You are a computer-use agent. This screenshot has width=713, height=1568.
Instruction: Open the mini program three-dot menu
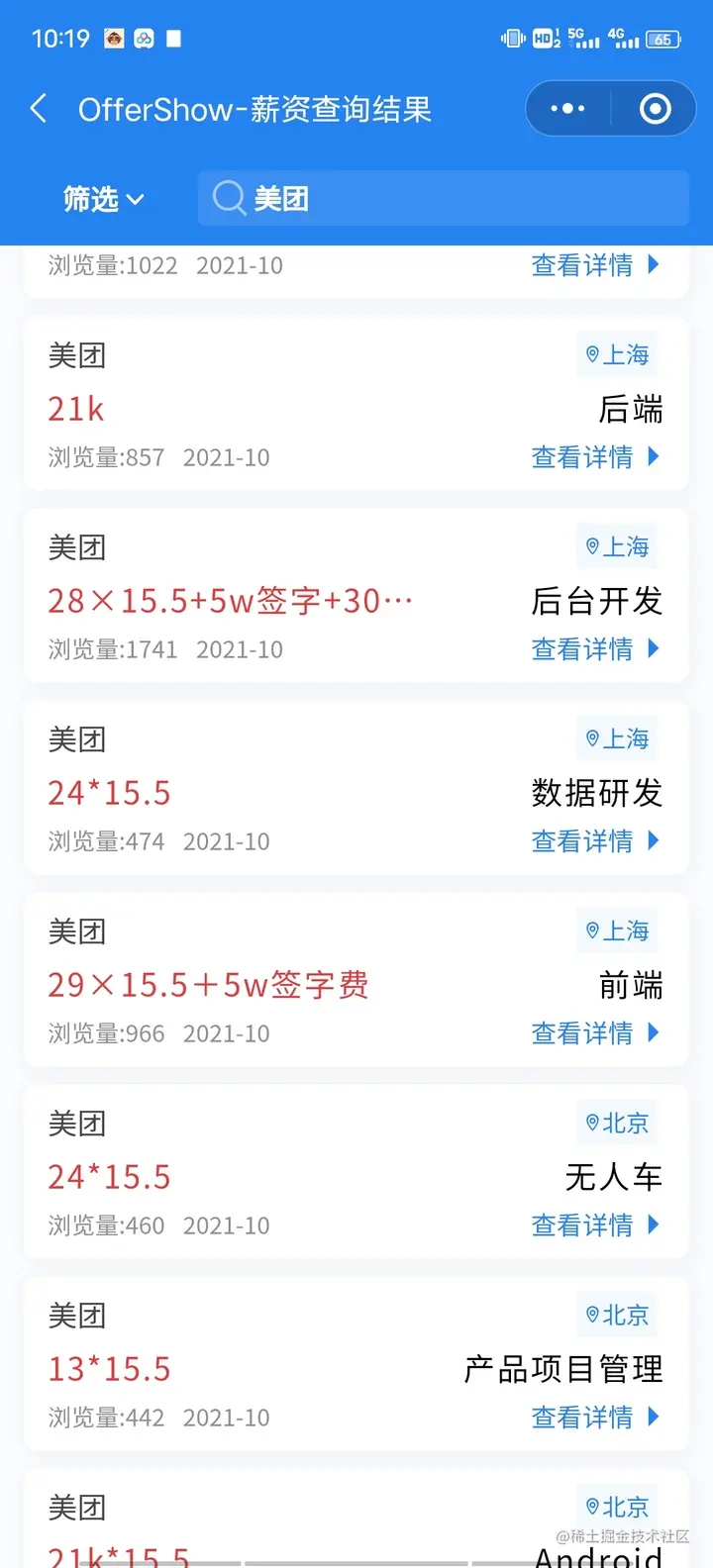(567, 109)
